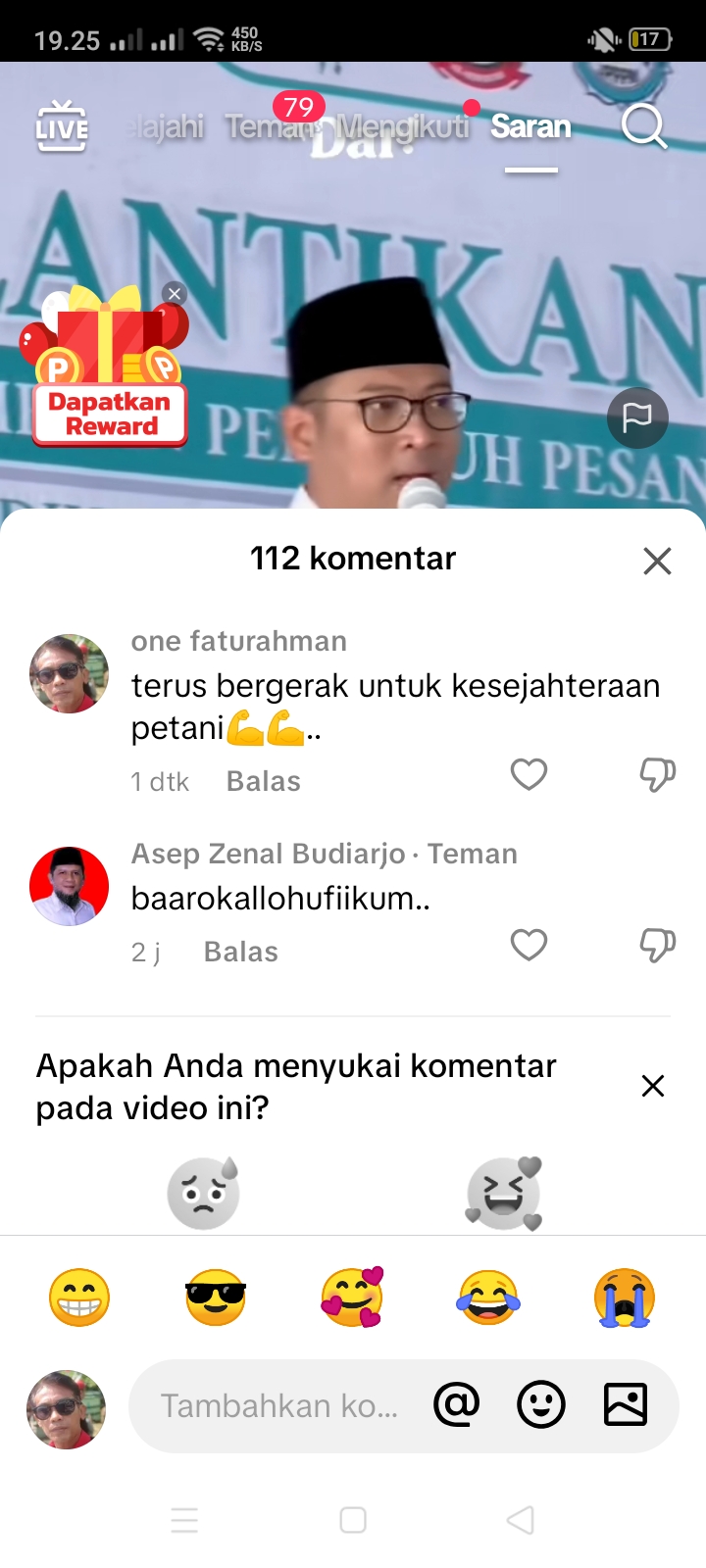Close the Dapatkan Reward gift banner
706x1568 pixels.
[x=174, y=294]
